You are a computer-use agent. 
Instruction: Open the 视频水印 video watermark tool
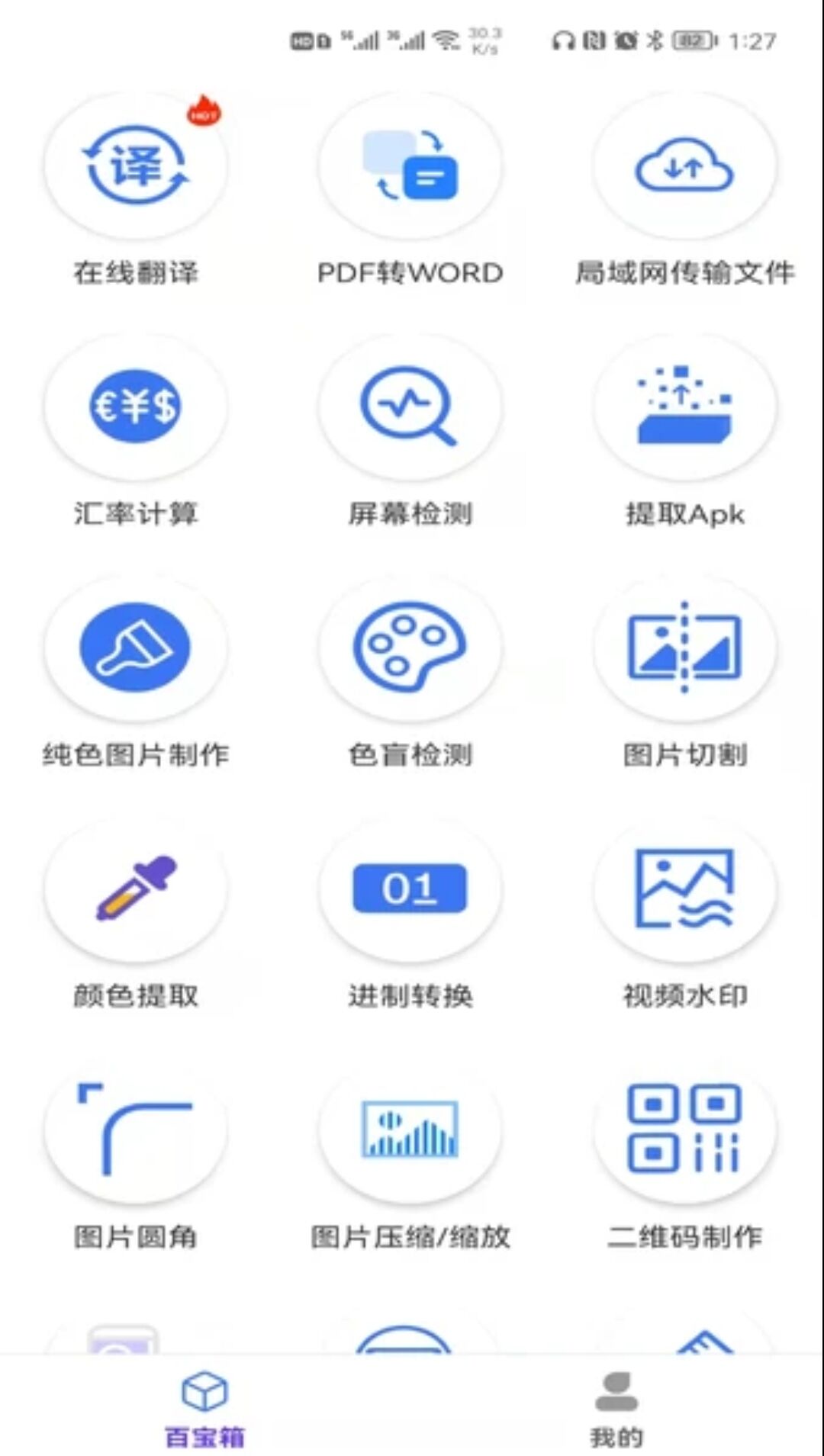(x=685, y=889)
